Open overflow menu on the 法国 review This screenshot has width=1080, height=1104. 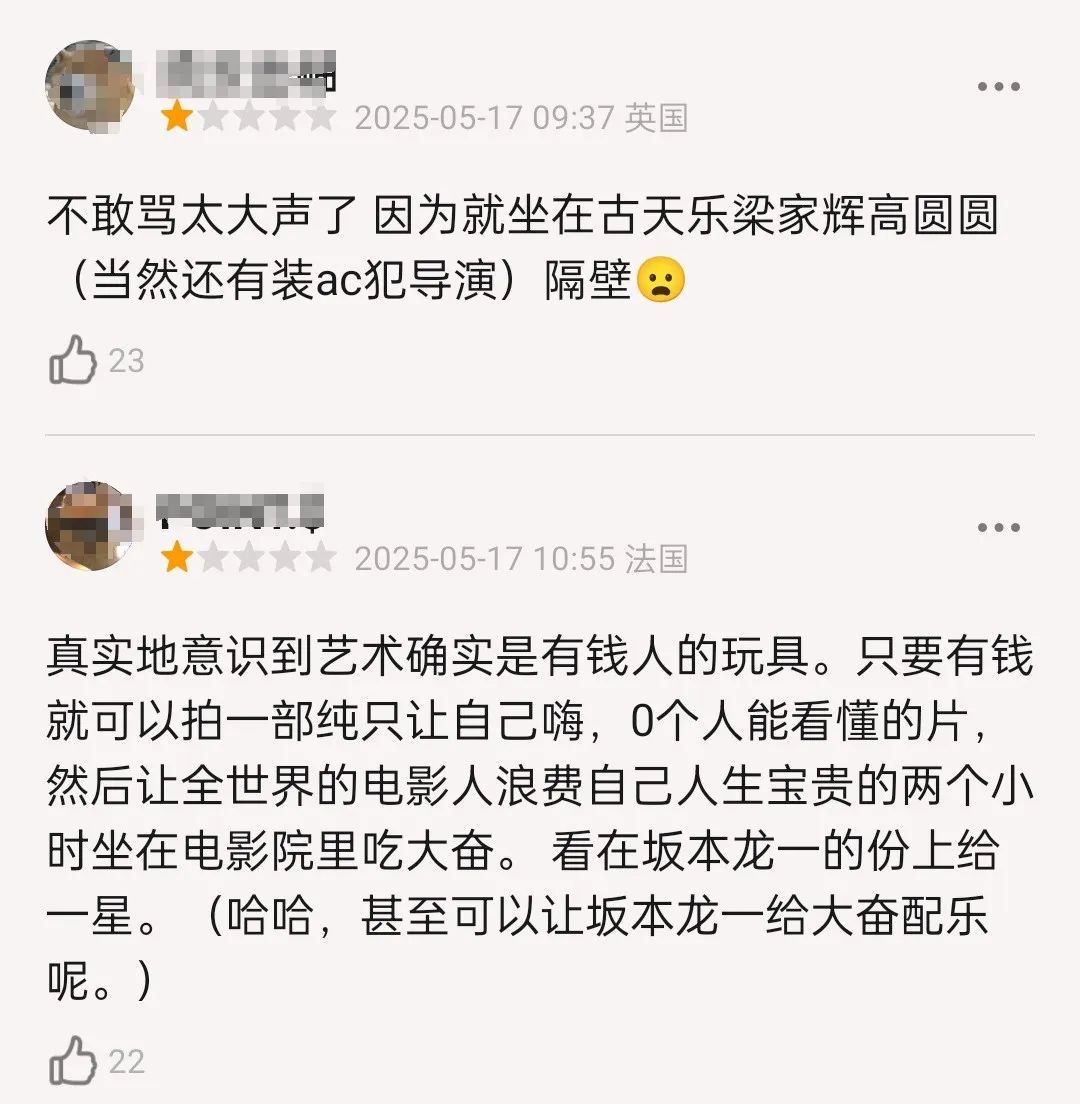point(998,528)
